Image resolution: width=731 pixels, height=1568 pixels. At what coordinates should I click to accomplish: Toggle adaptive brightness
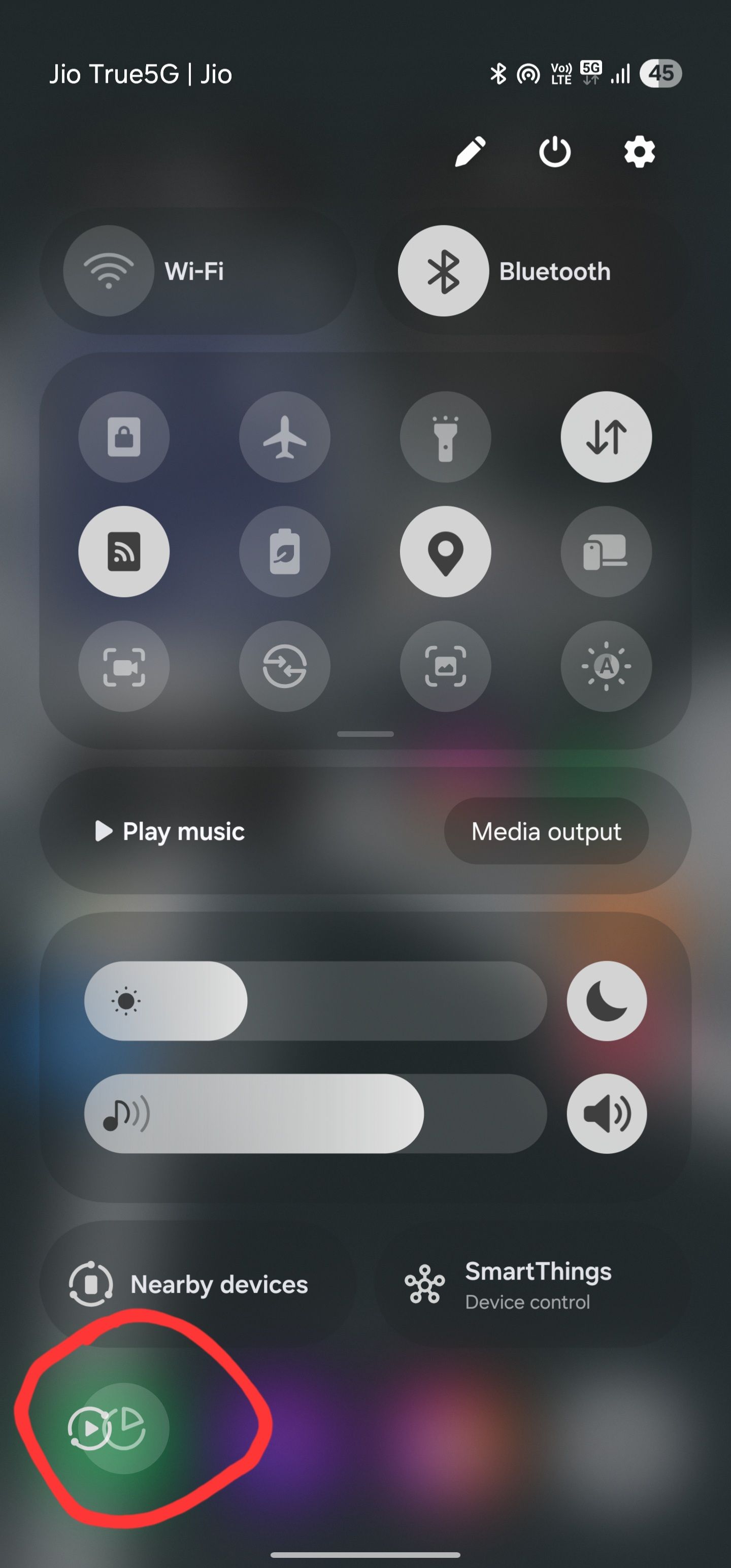[606, 667]
